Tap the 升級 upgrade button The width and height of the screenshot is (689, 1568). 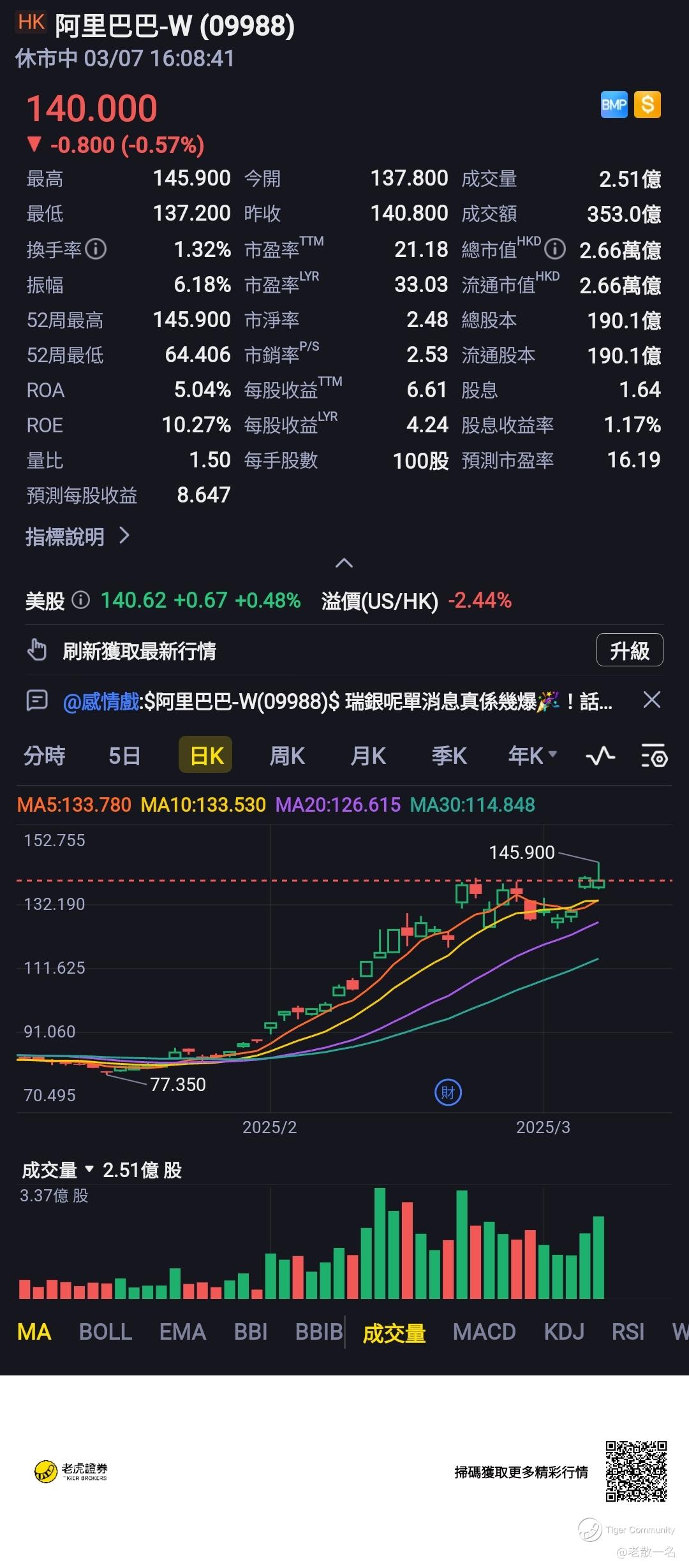(x=629, y=650)
